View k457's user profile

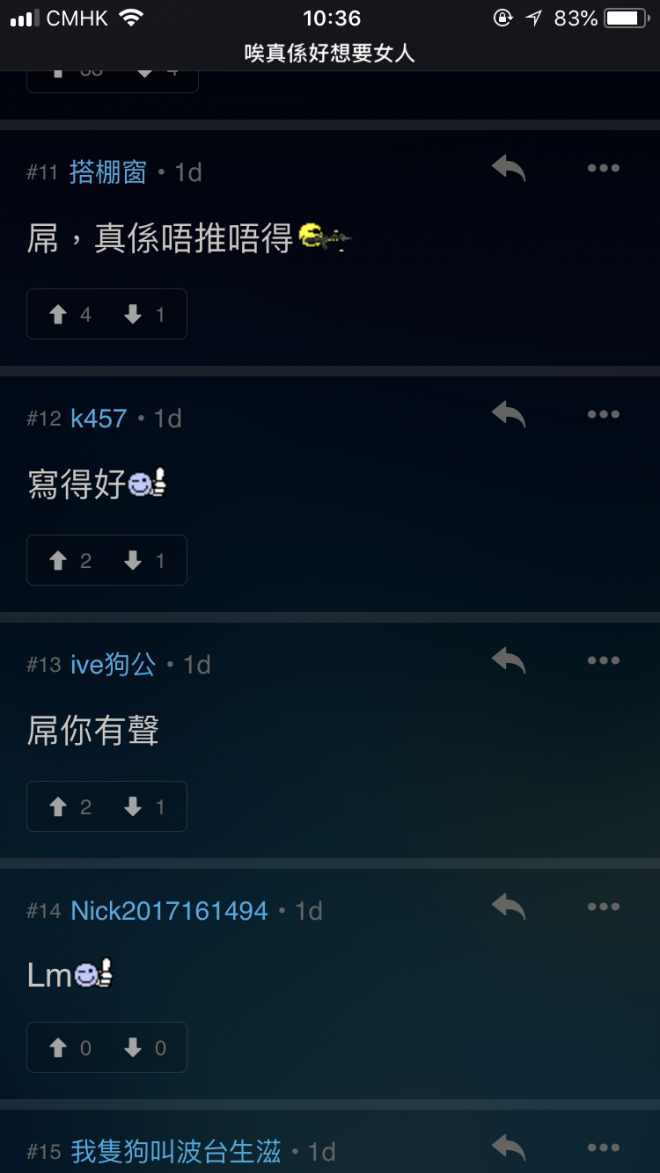click(98, 418)
